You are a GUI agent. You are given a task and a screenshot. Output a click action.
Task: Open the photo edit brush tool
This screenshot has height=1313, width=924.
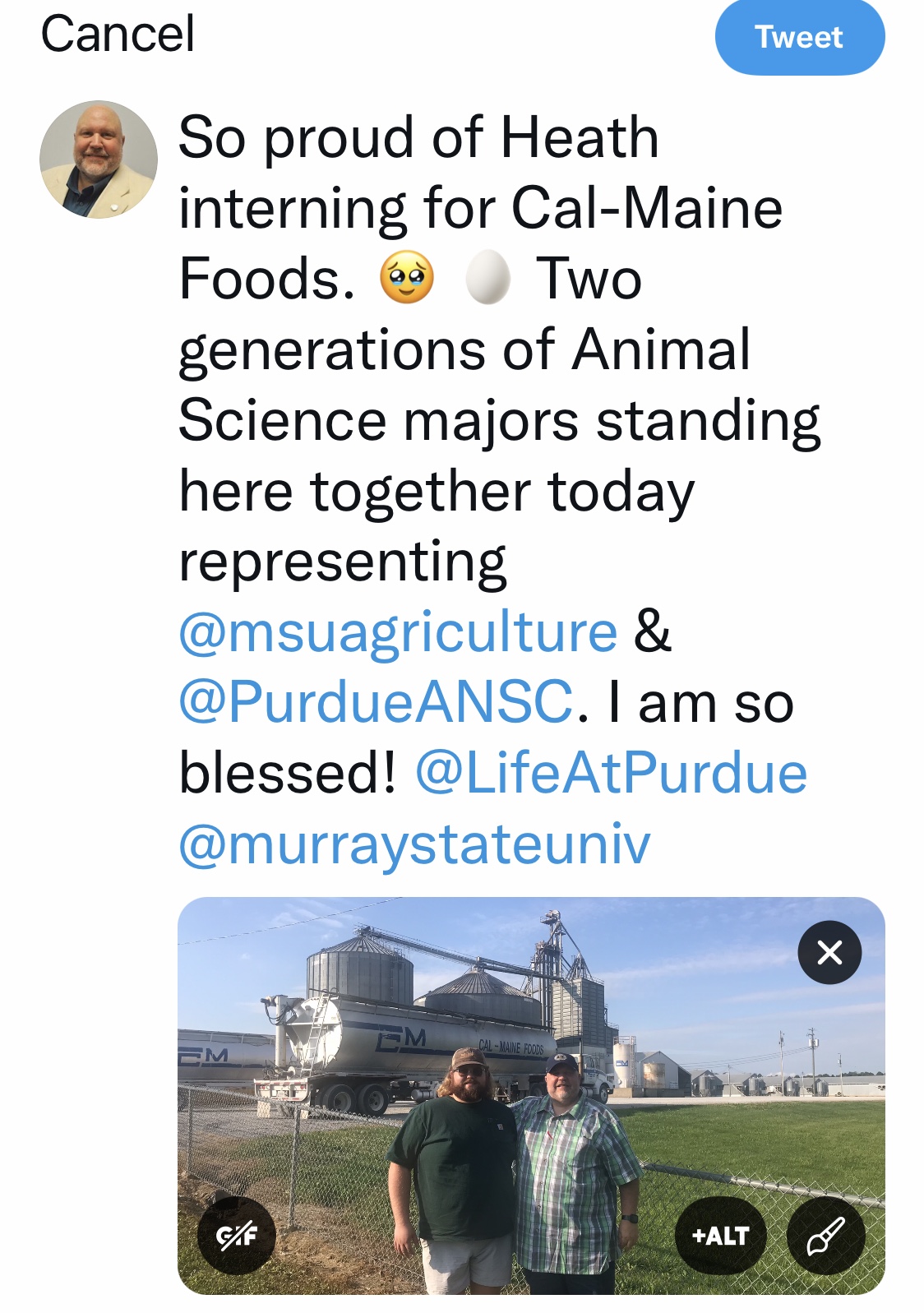[x=825, y=1235]
